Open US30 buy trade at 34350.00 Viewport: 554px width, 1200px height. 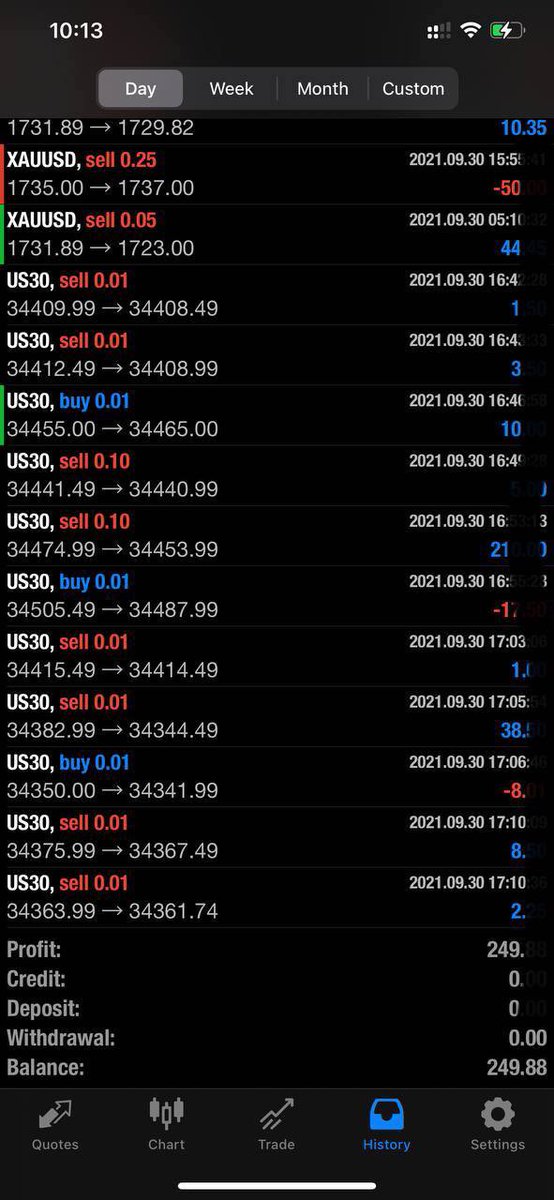(277, 777)
